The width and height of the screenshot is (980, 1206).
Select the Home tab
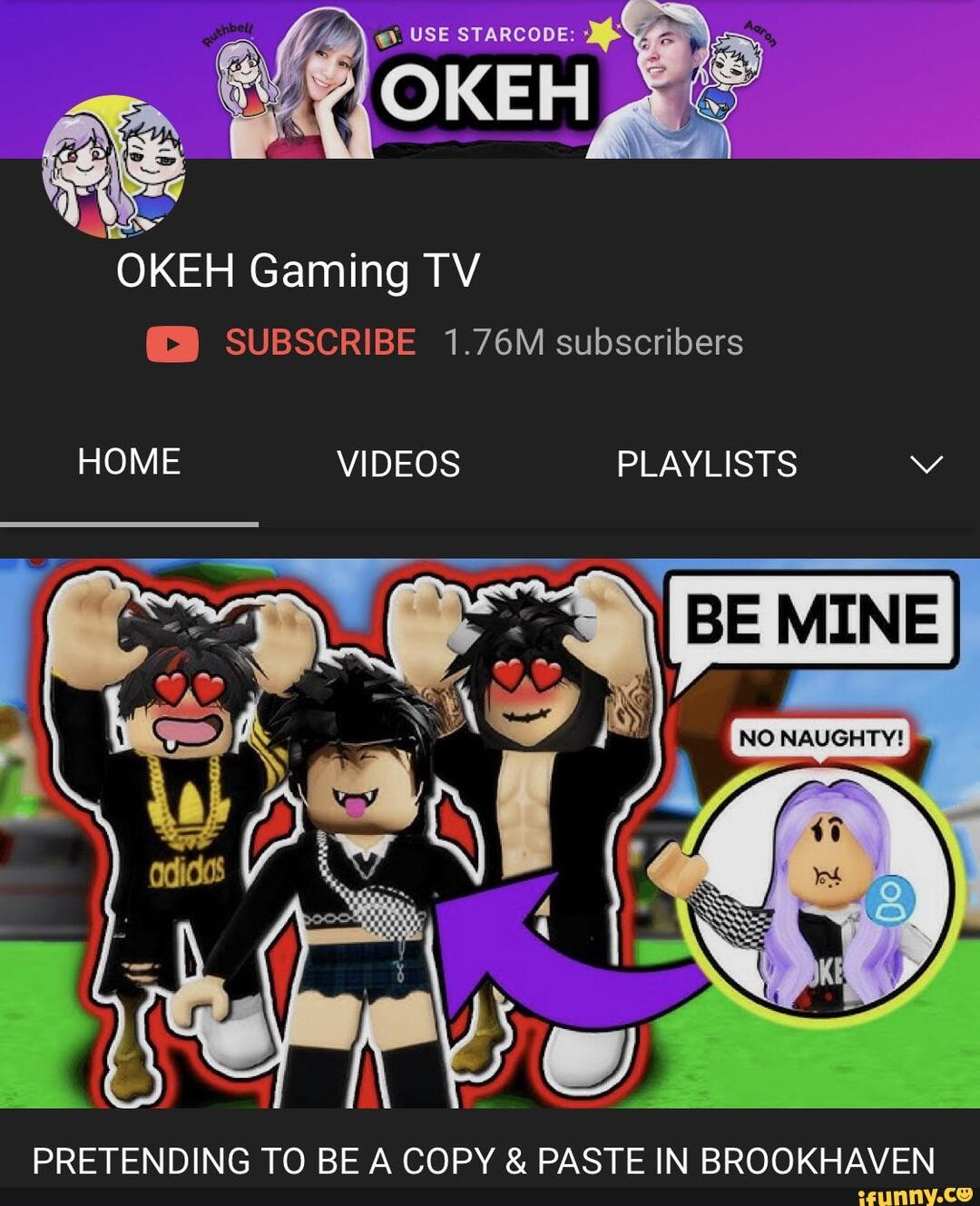click(x=129, y=463)
